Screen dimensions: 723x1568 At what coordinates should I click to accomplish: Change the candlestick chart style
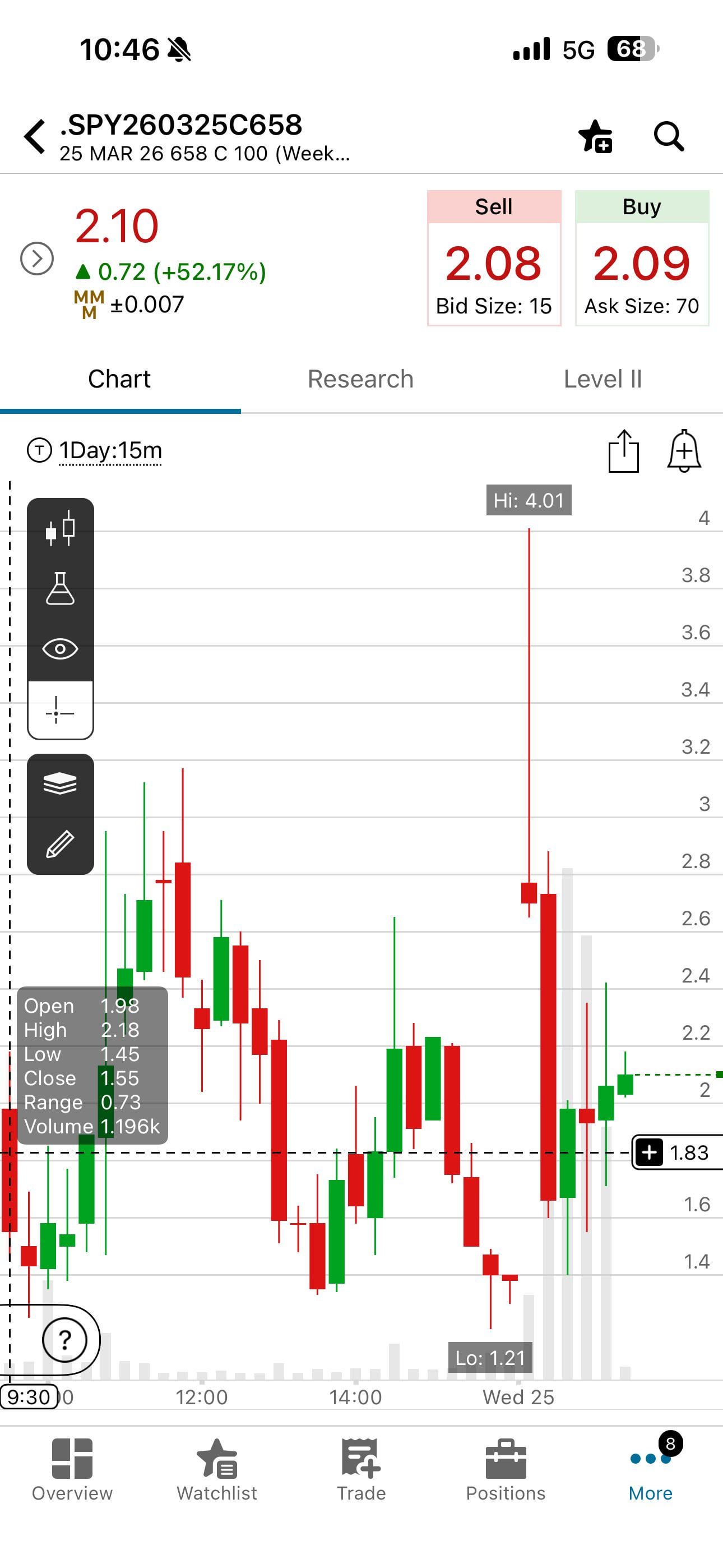tap(61, 528)
